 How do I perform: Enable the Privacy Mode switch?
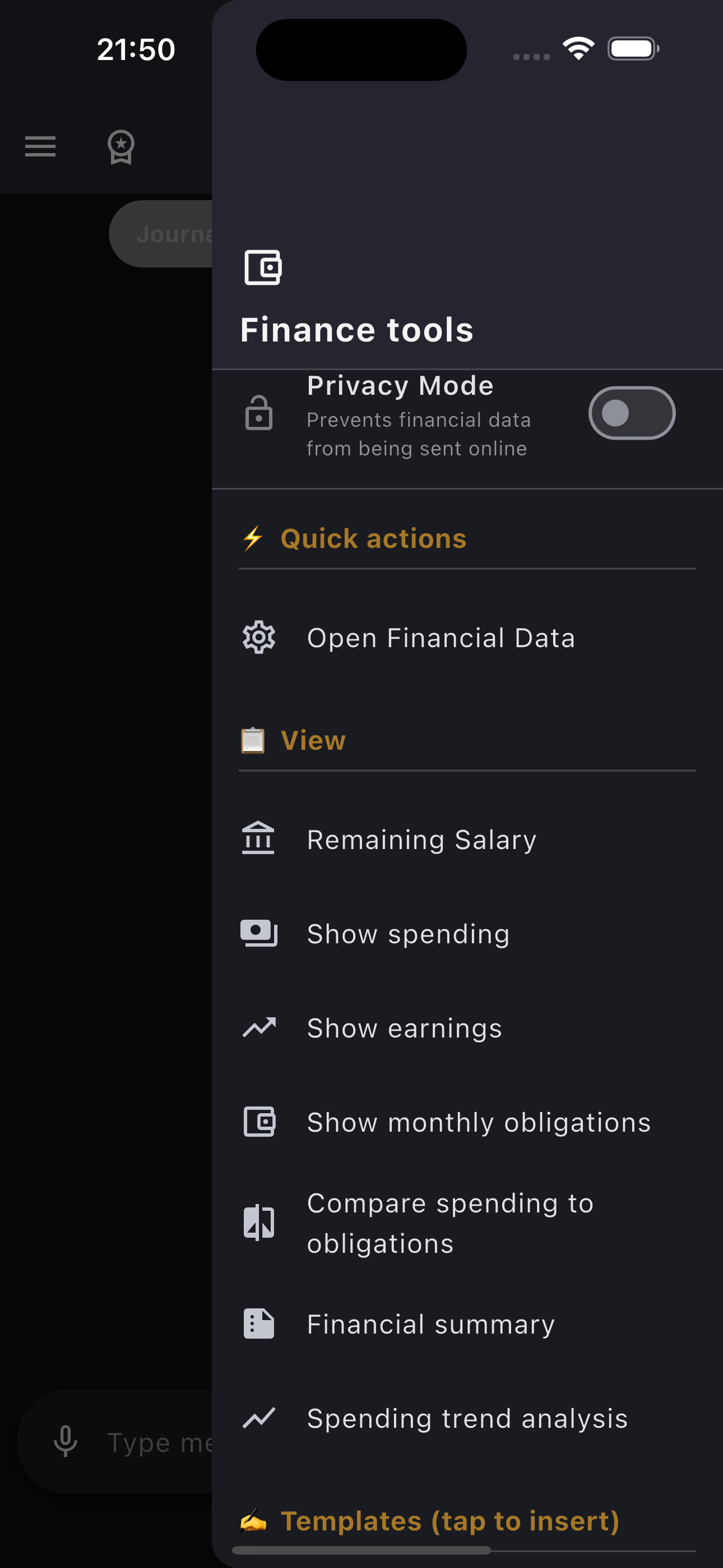[631, 413]
